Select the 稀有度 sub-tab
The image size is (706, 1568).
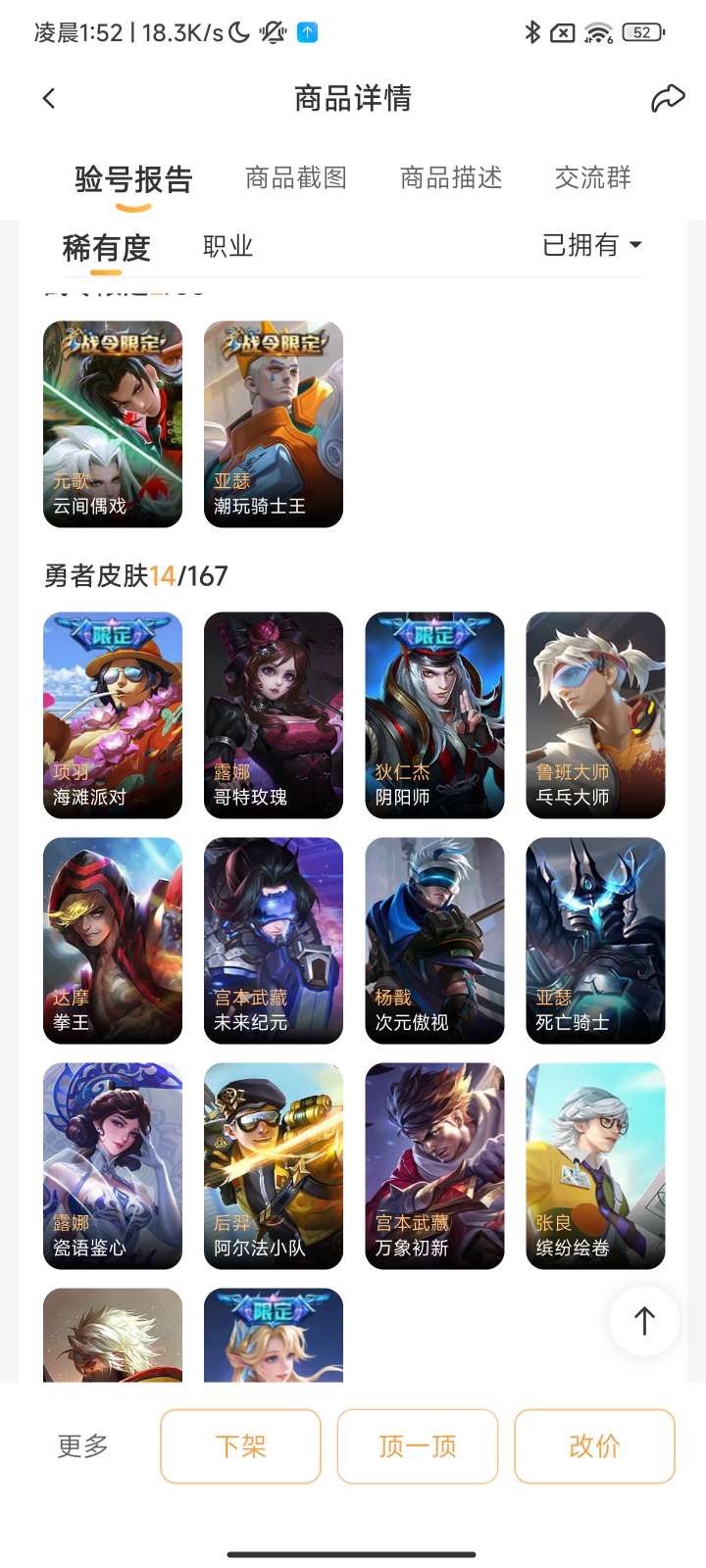click(106, 248)
